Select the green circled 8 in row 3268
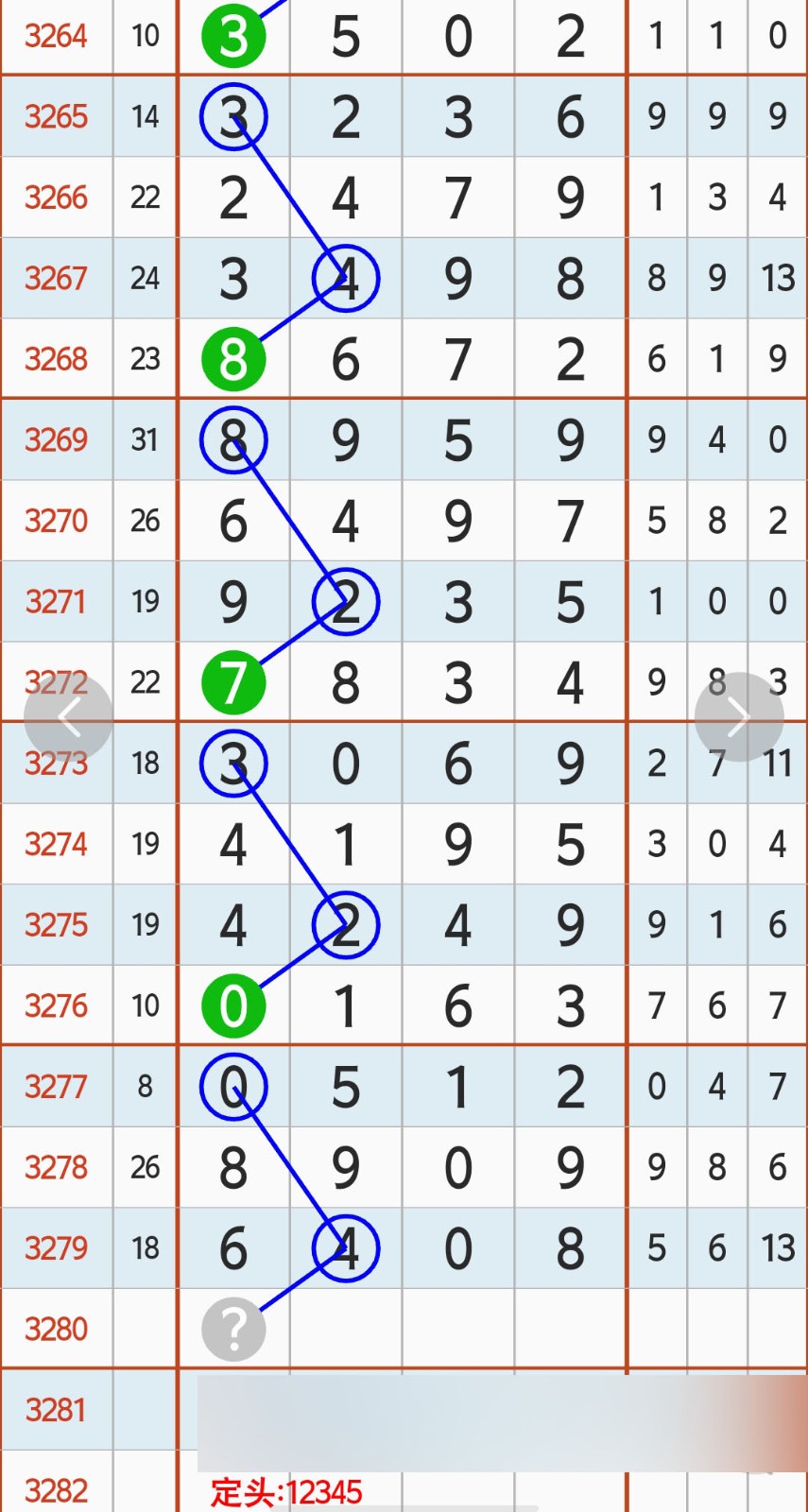Image resolution: width=808 pixels, height=1512 pixels. (233, 358)
